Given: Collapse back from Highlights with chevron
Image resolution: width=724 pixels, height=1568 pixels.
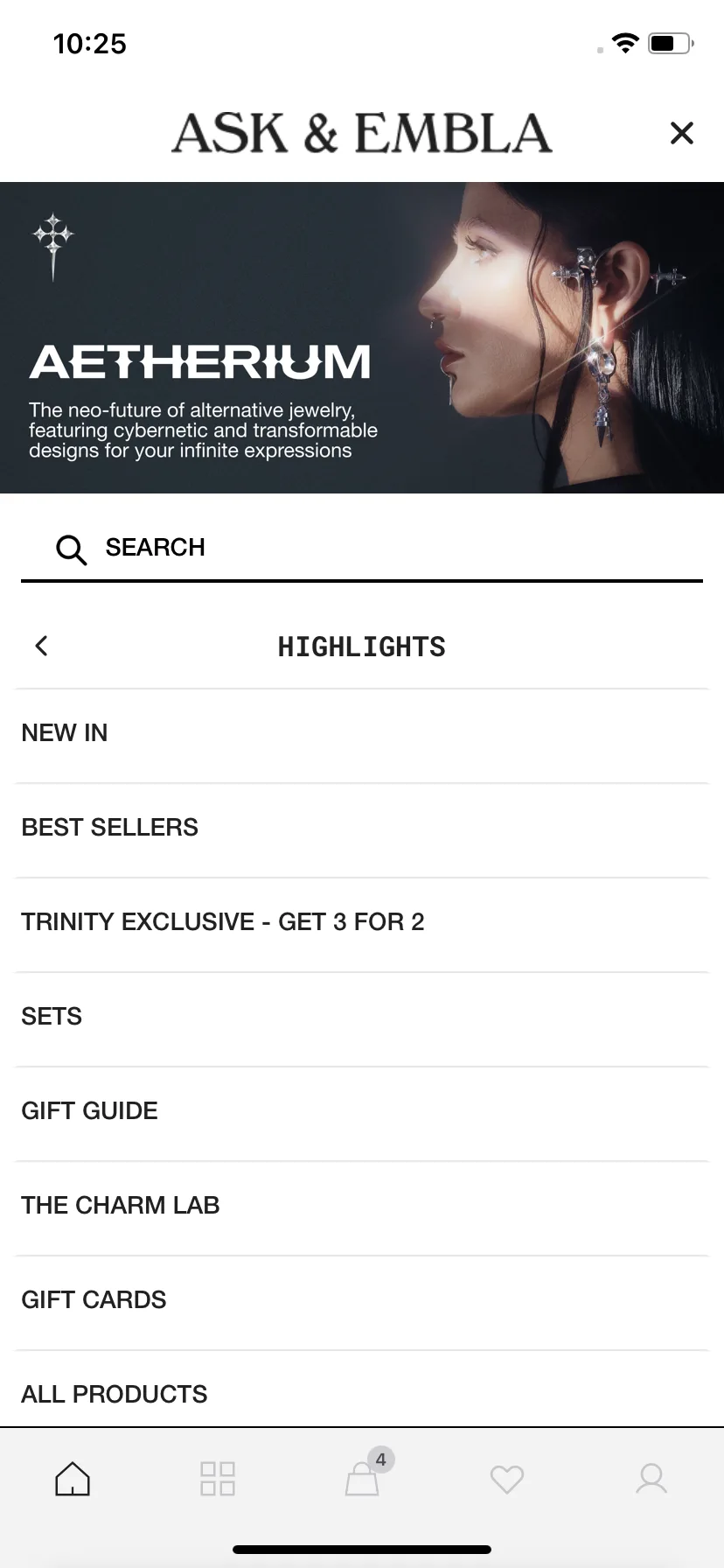Looking at the screenshot, I should click(x=40, y=646).
